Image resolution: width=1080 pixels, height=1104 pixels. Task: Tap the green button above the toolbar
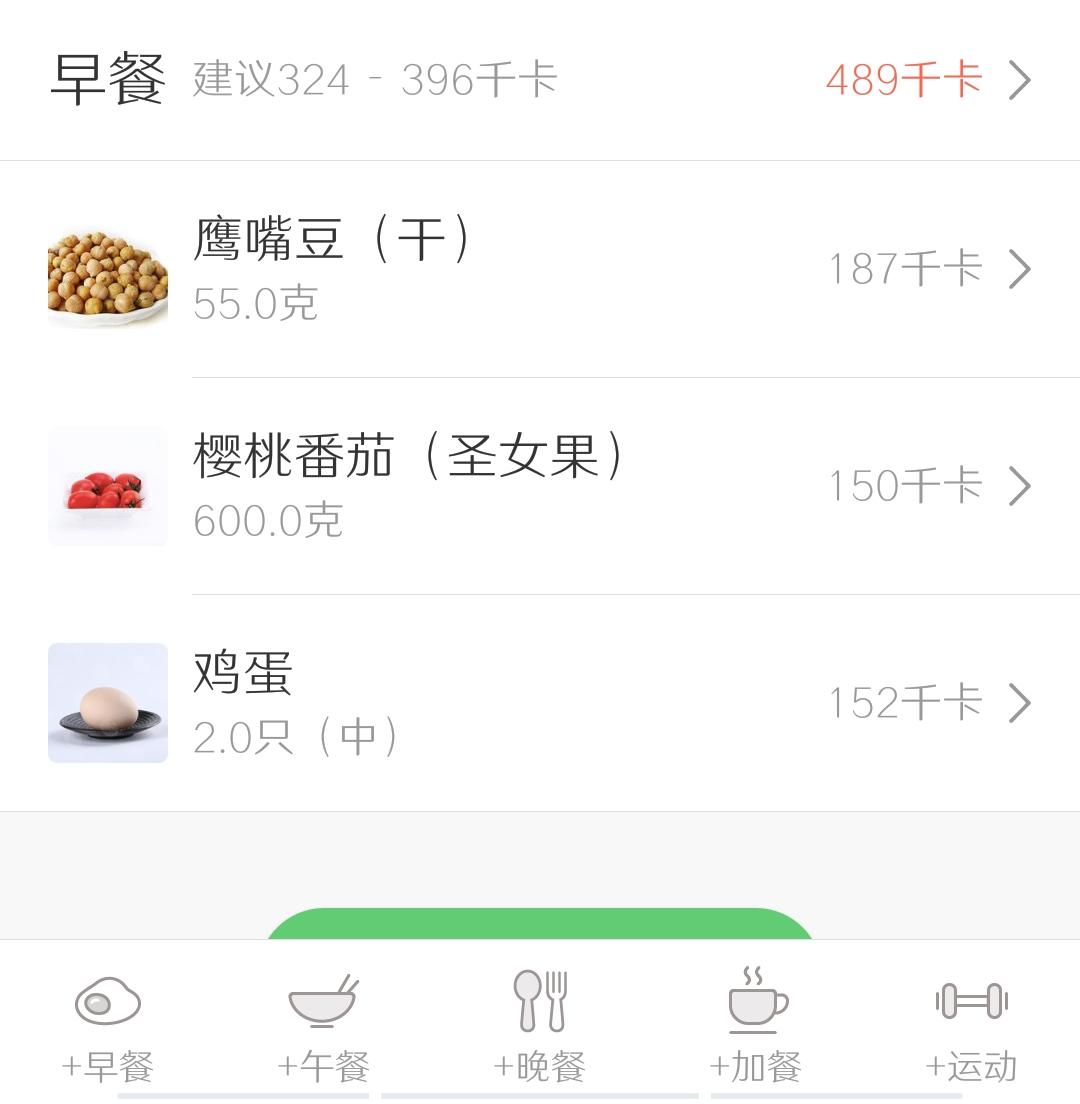(540, 924)
